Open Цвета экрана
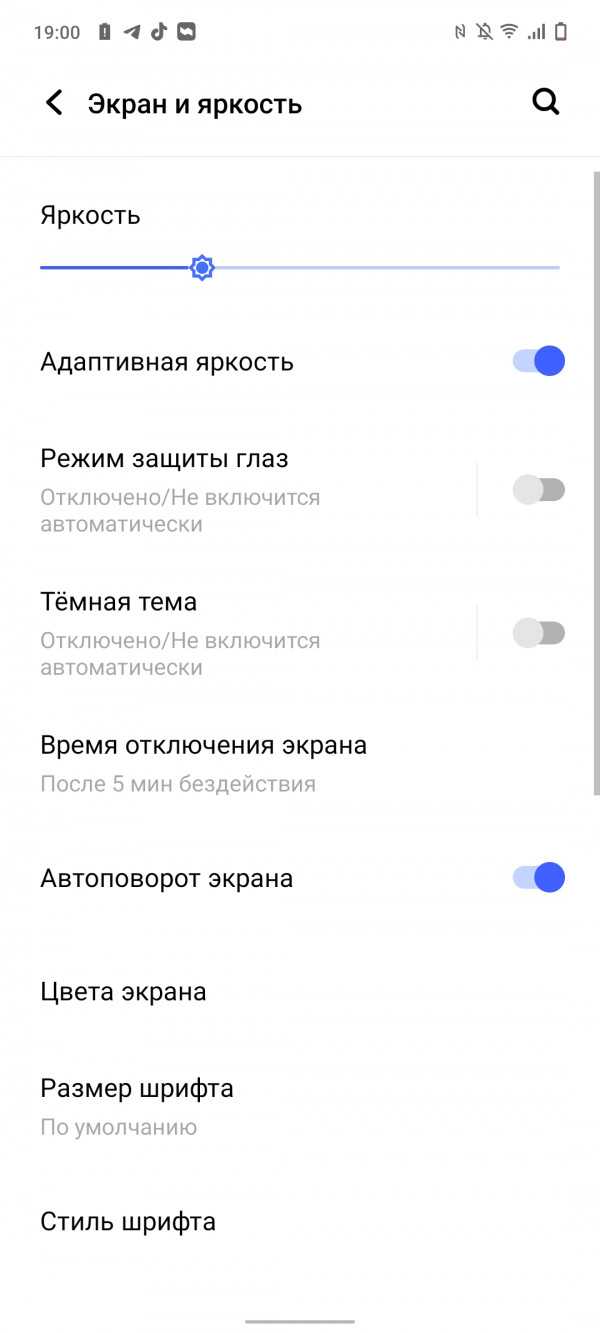The image size is (600, 1333). (300, 992)
